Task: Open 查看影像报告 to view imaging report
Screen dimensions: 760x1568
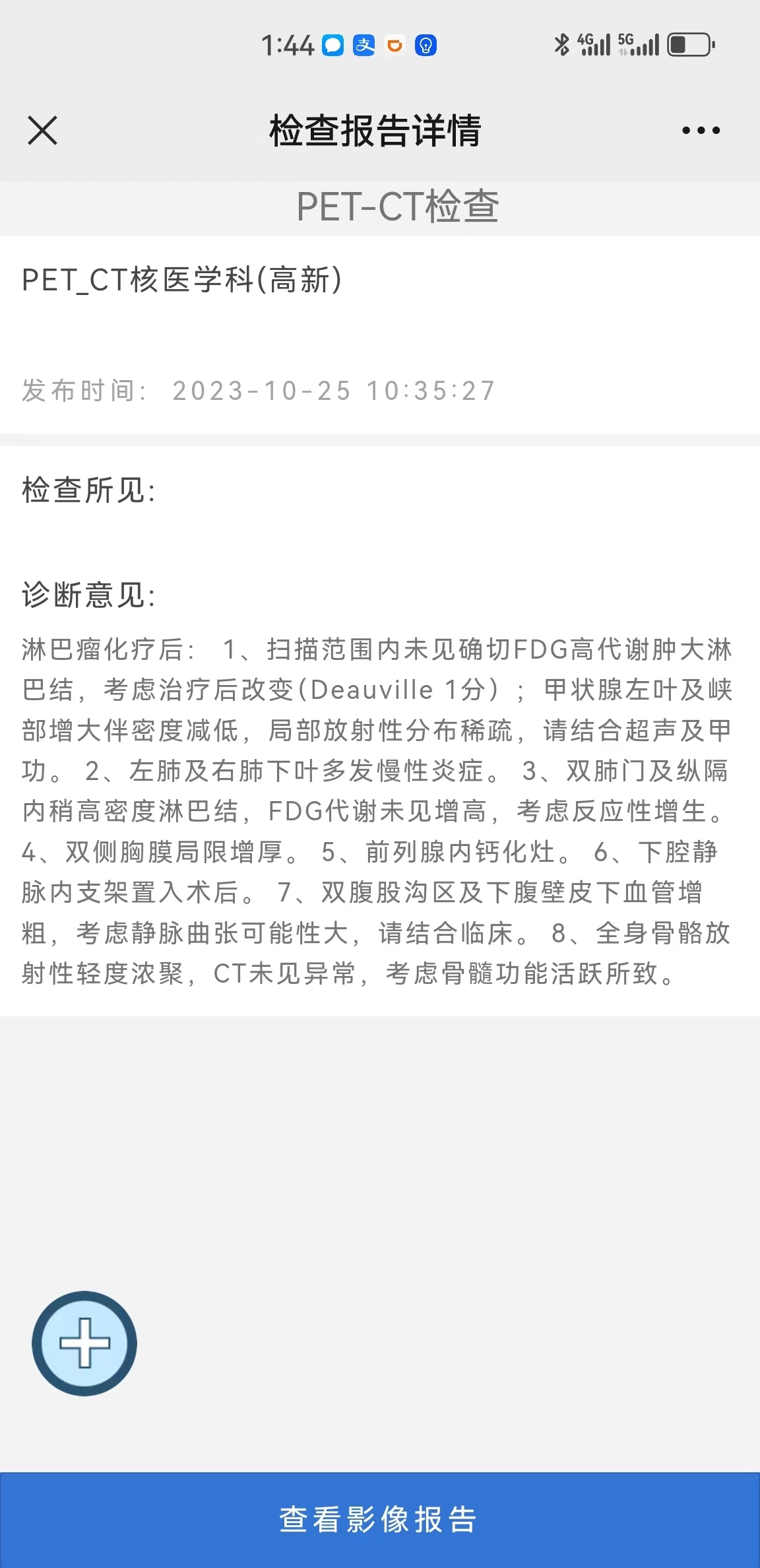Action: [380, 1520]
